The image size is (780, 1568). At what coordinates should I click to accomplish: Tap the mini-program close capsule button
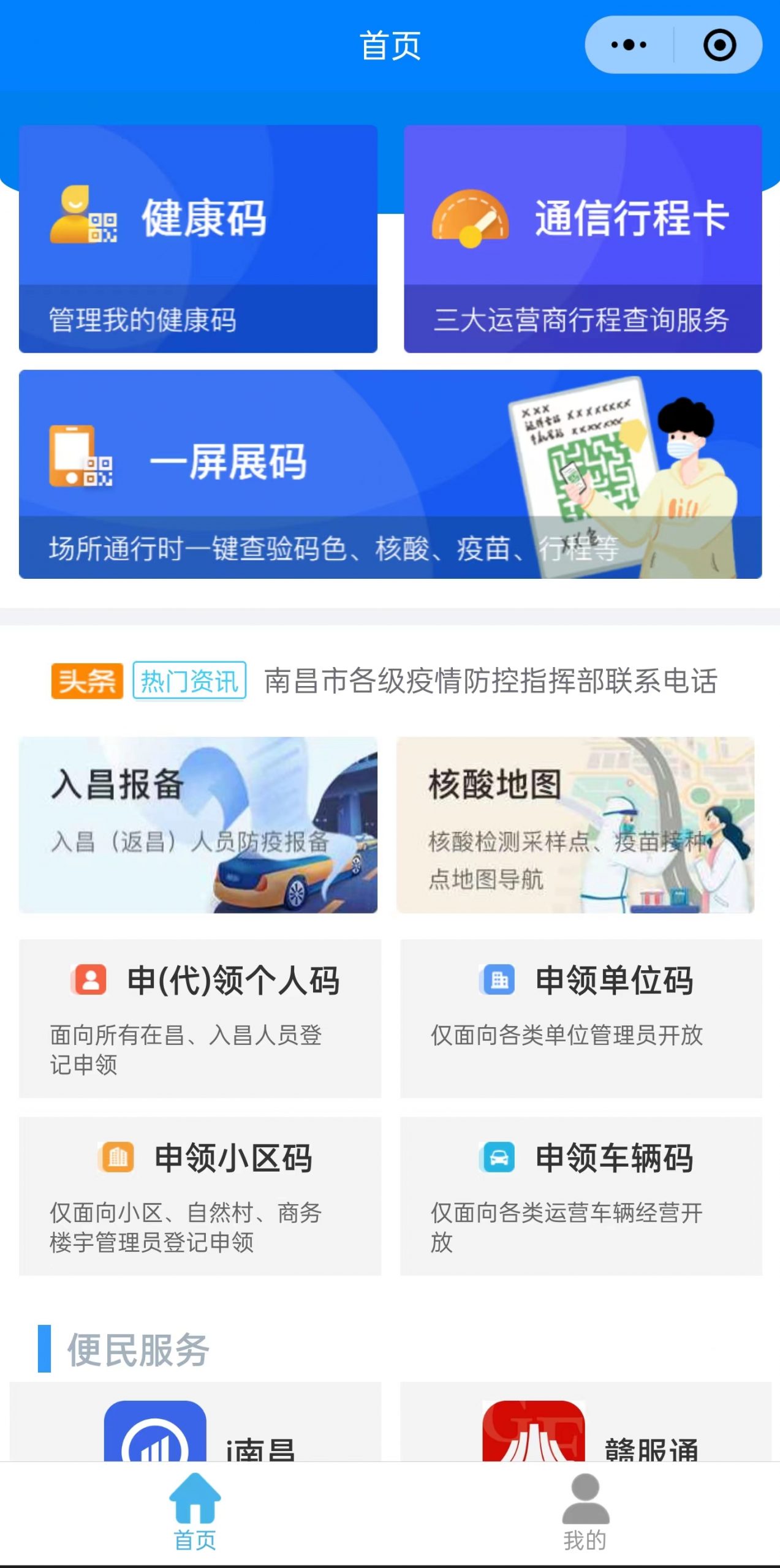[x=719, y=44]
